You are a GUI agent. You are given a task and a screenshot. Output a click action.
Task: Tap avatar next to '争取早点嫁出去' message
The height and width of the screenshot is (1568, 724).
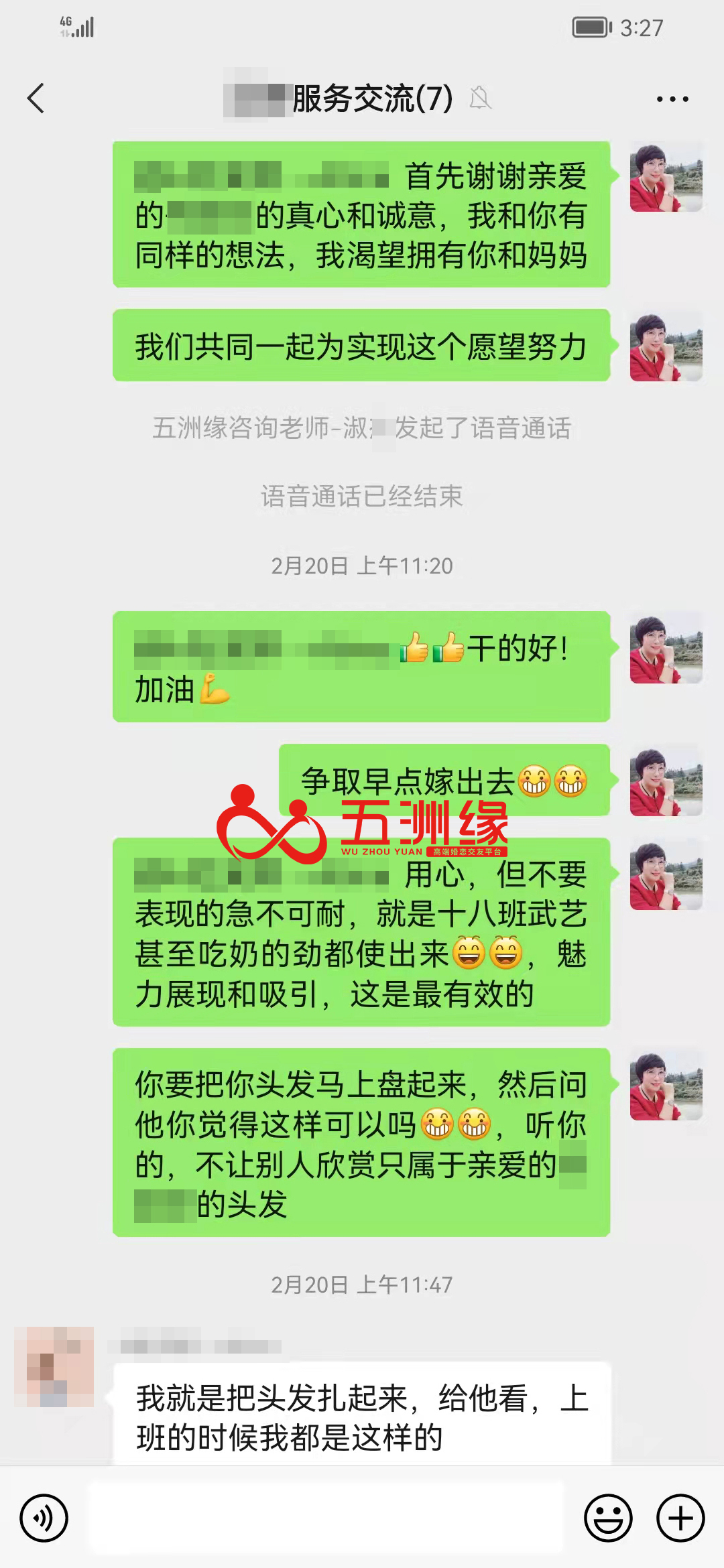click(x=666, y=781)
